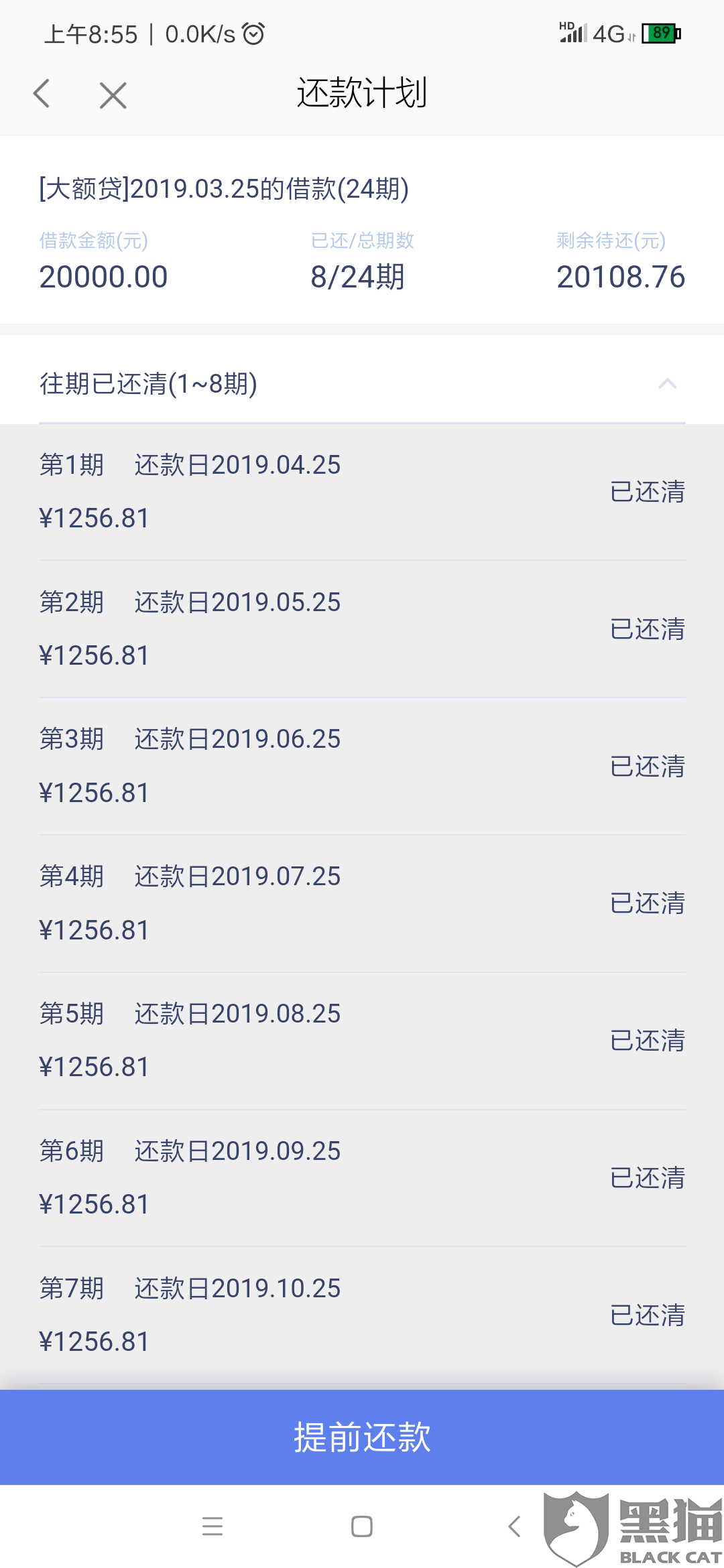Go to the system home screen
Image resolution: width=724 pixels, height=1568 pixels.
coord(362,1526)
